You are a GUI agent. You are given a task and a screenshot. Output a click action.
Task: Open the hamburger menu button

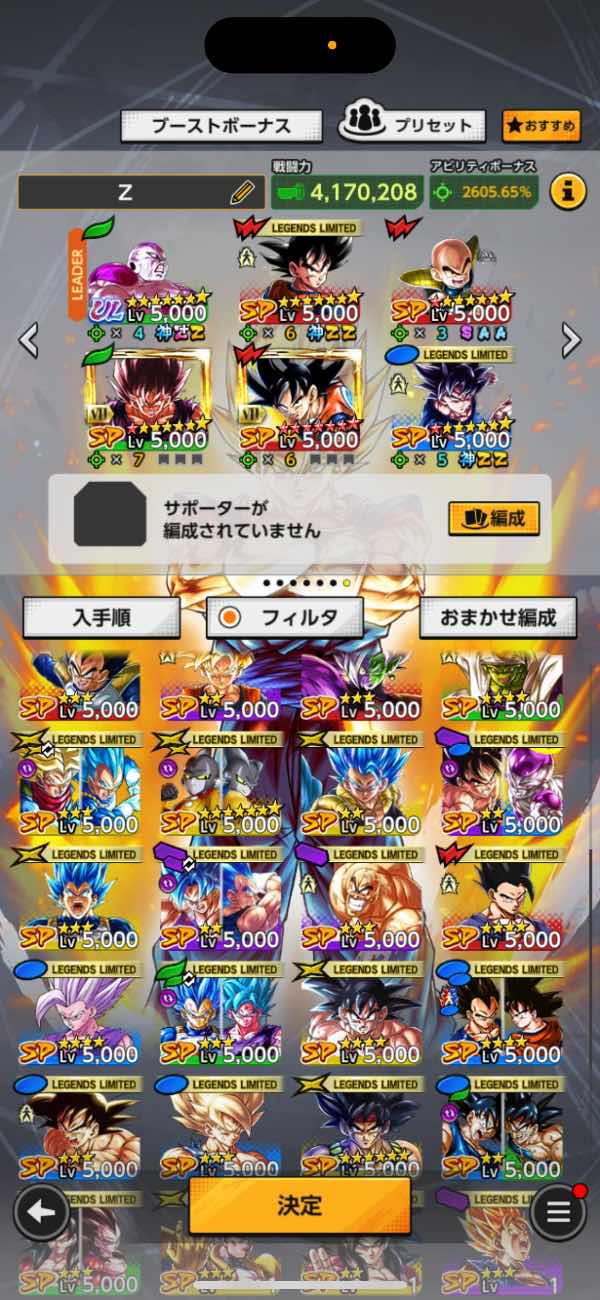[x=558, y=1212]
